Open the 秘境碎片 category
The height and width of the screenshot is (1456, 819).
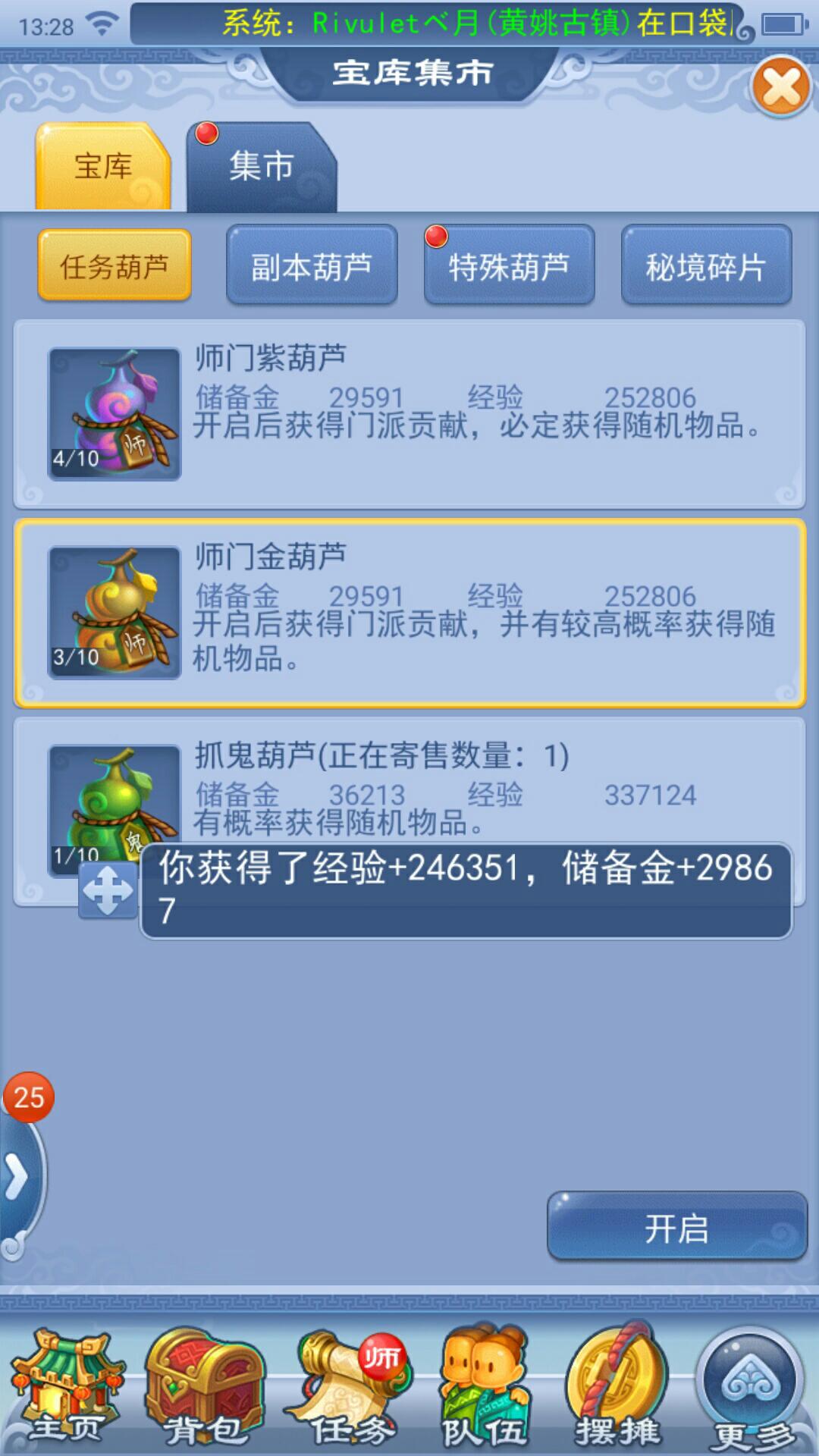click(x=706, y=266)
